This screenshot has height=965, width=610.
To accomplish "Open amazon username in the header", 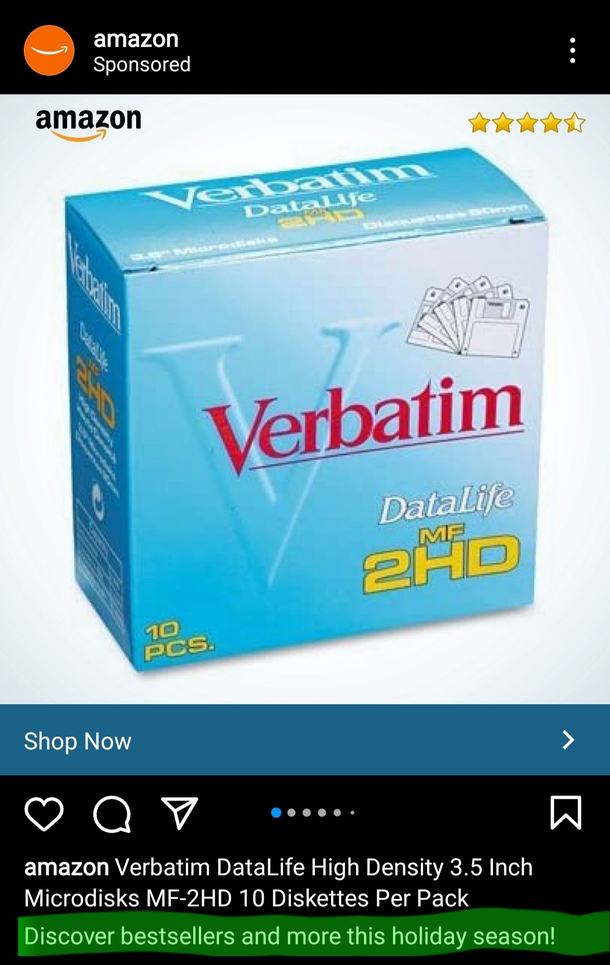I will [x=136, y=39].
